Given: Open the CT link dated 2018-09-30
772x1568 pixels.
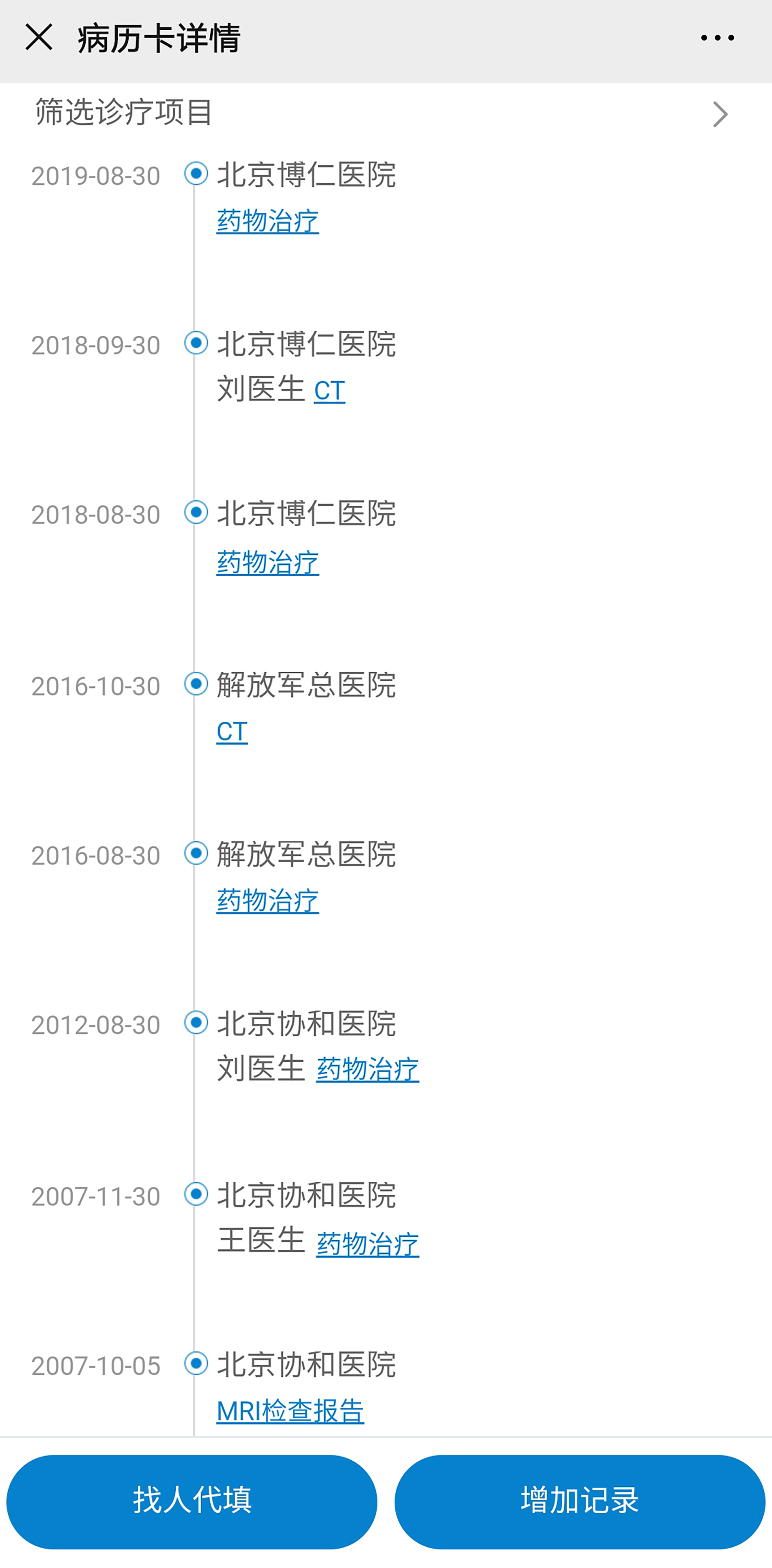Looking at the screenshot, I should [329, 391].
